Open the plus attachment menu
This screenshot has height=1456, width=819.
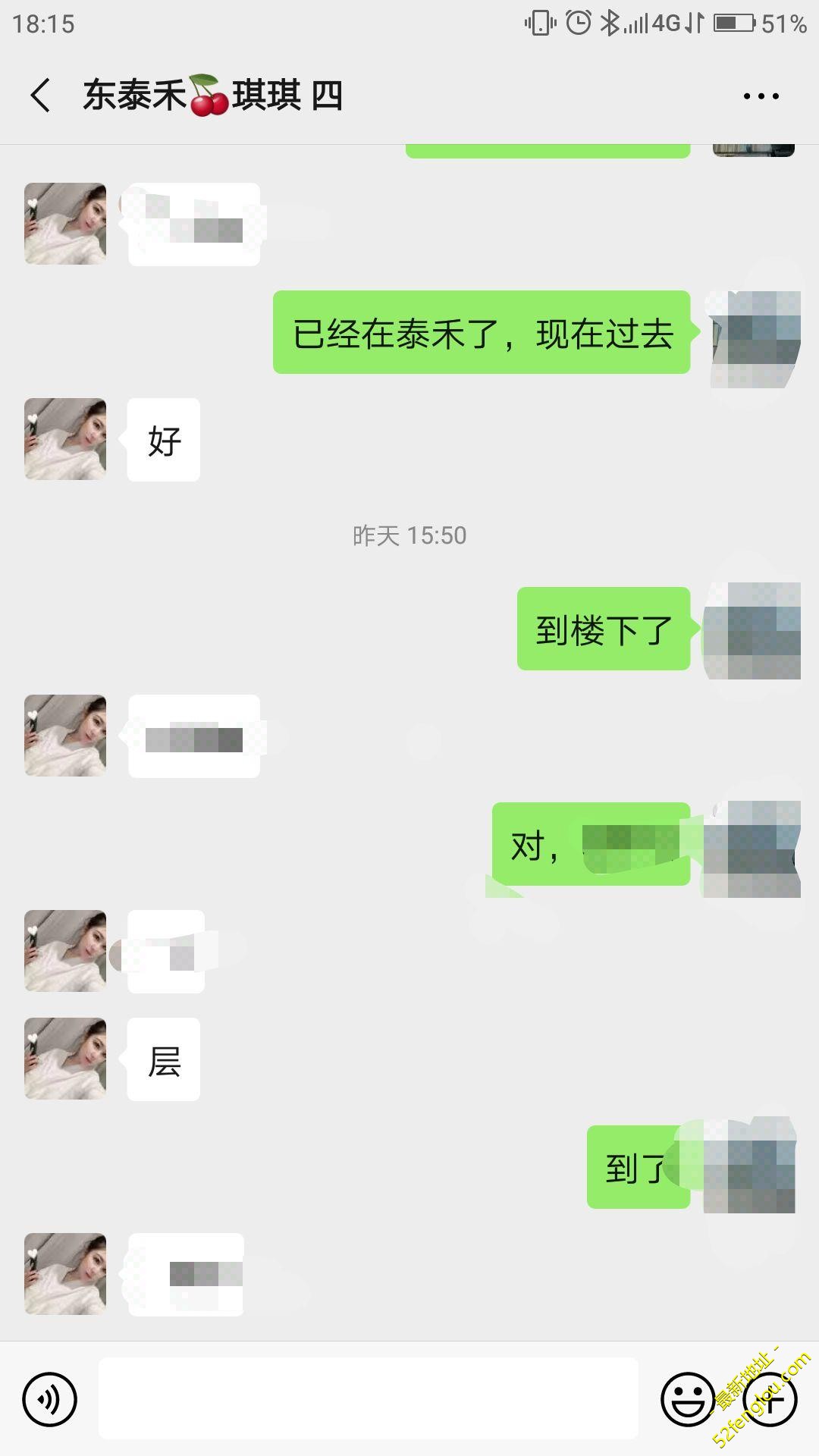[x=770, y=1399]
